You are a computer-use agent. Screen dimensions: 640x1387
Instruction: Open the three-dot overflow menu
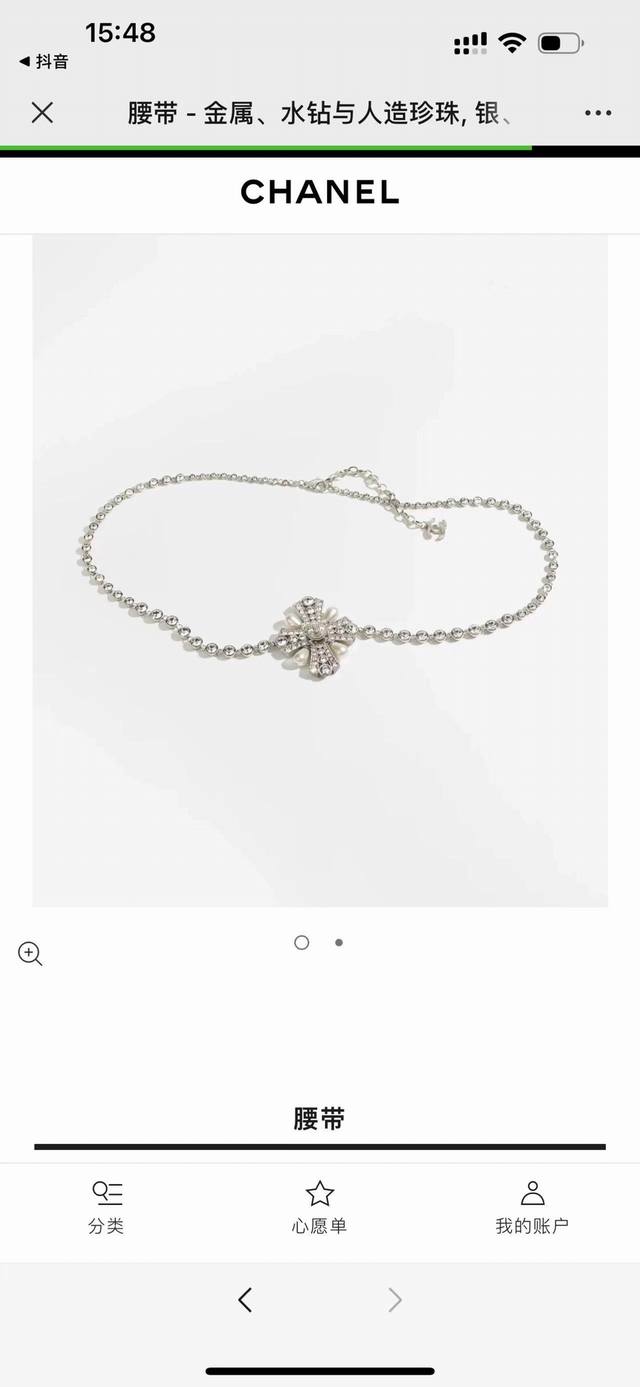[597, 113]
